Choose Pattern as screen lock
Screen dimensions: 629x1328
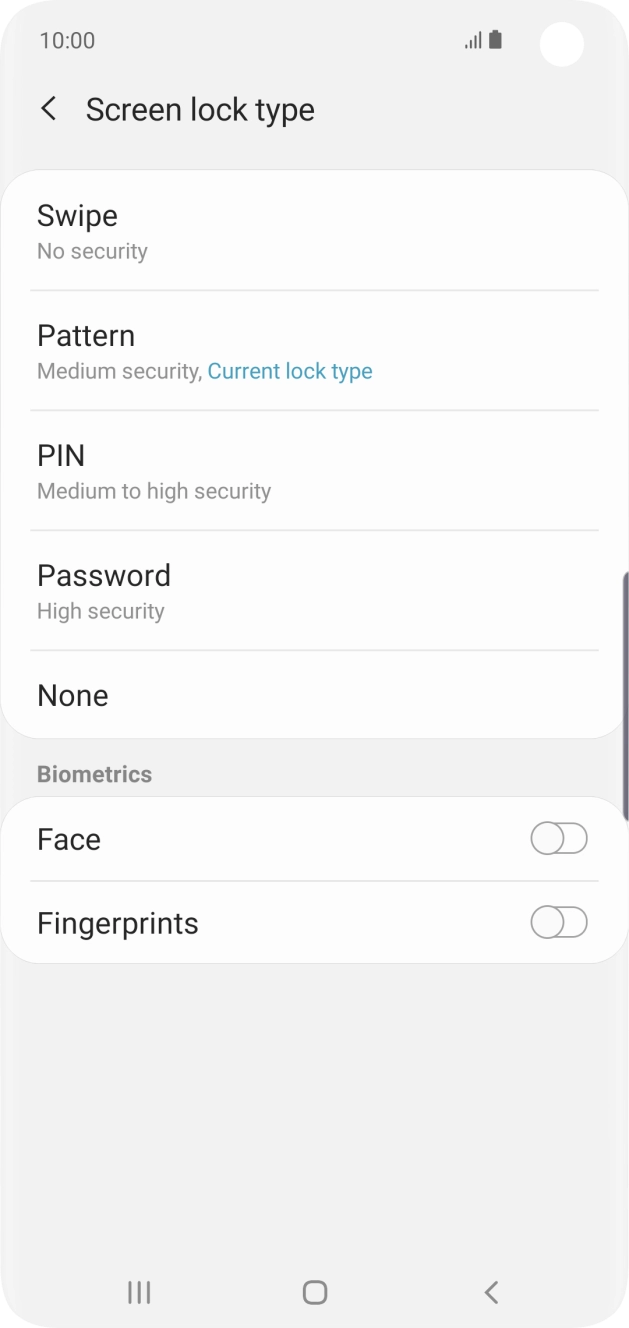click(x=314, y=351)
